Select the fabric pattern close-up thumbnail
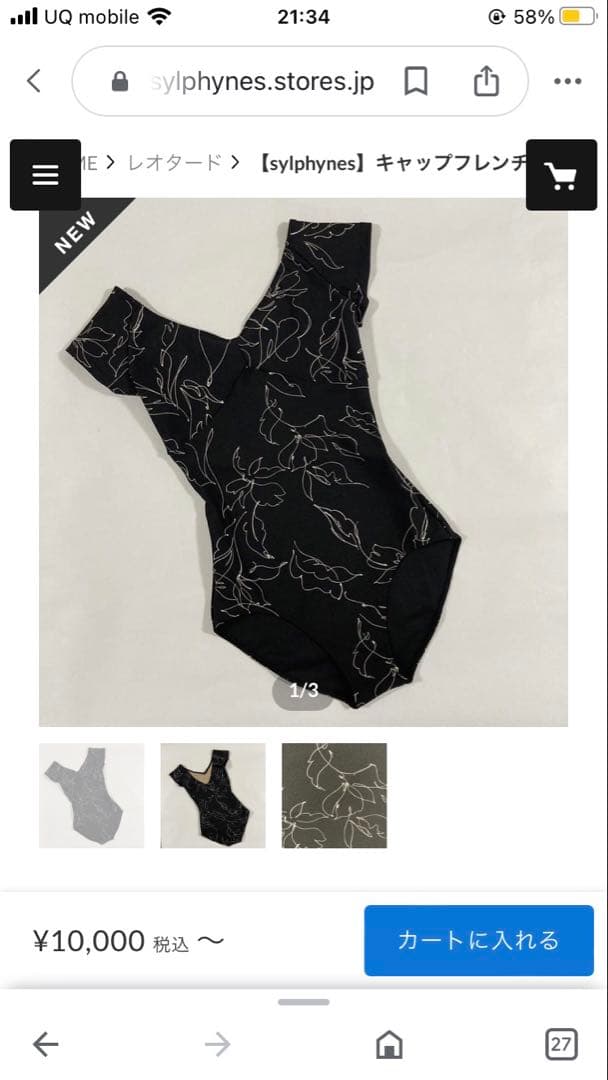Screen dimensions: 608x1080 [334, 795]
